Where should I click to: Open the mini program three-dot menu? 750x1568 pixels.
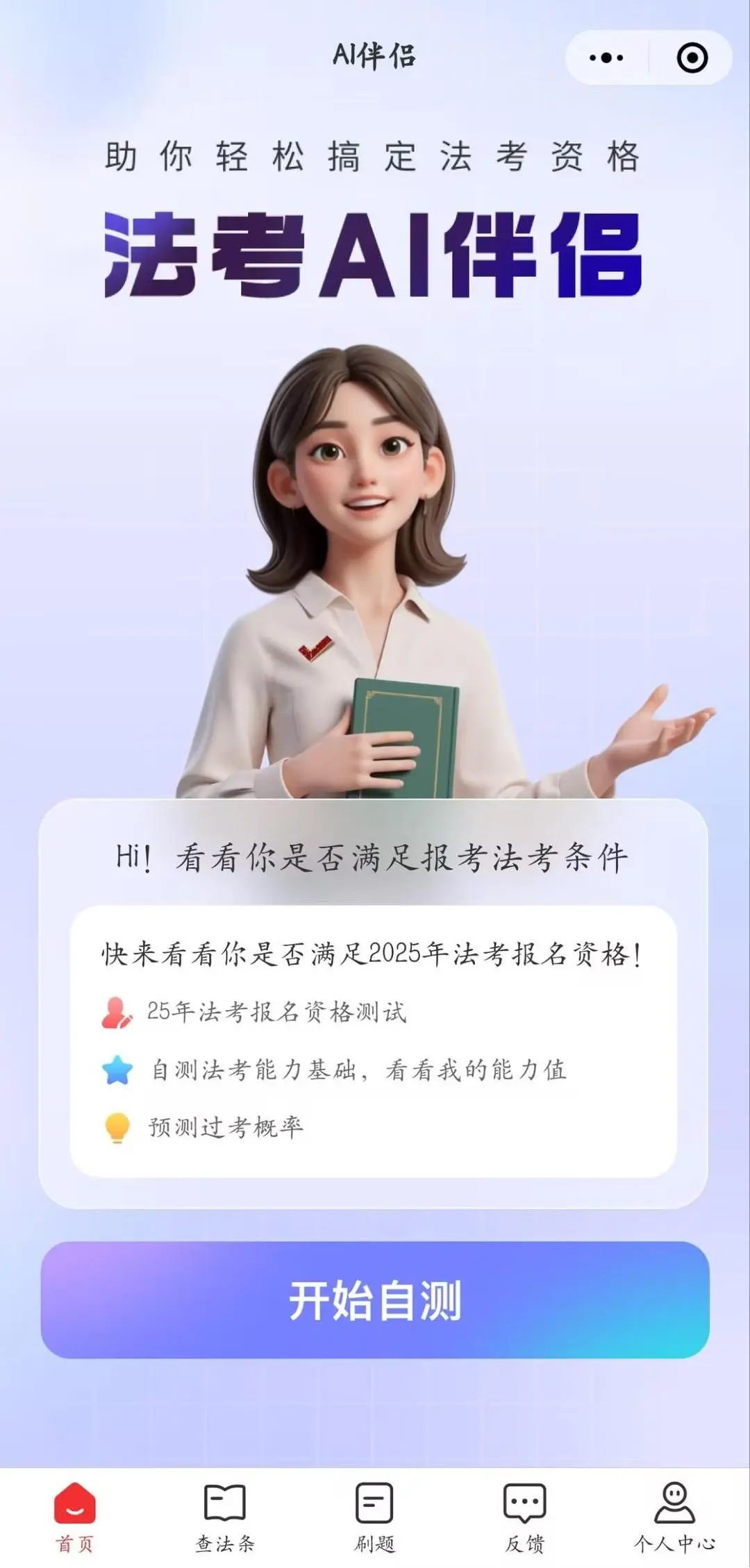(x=606, y=58)
